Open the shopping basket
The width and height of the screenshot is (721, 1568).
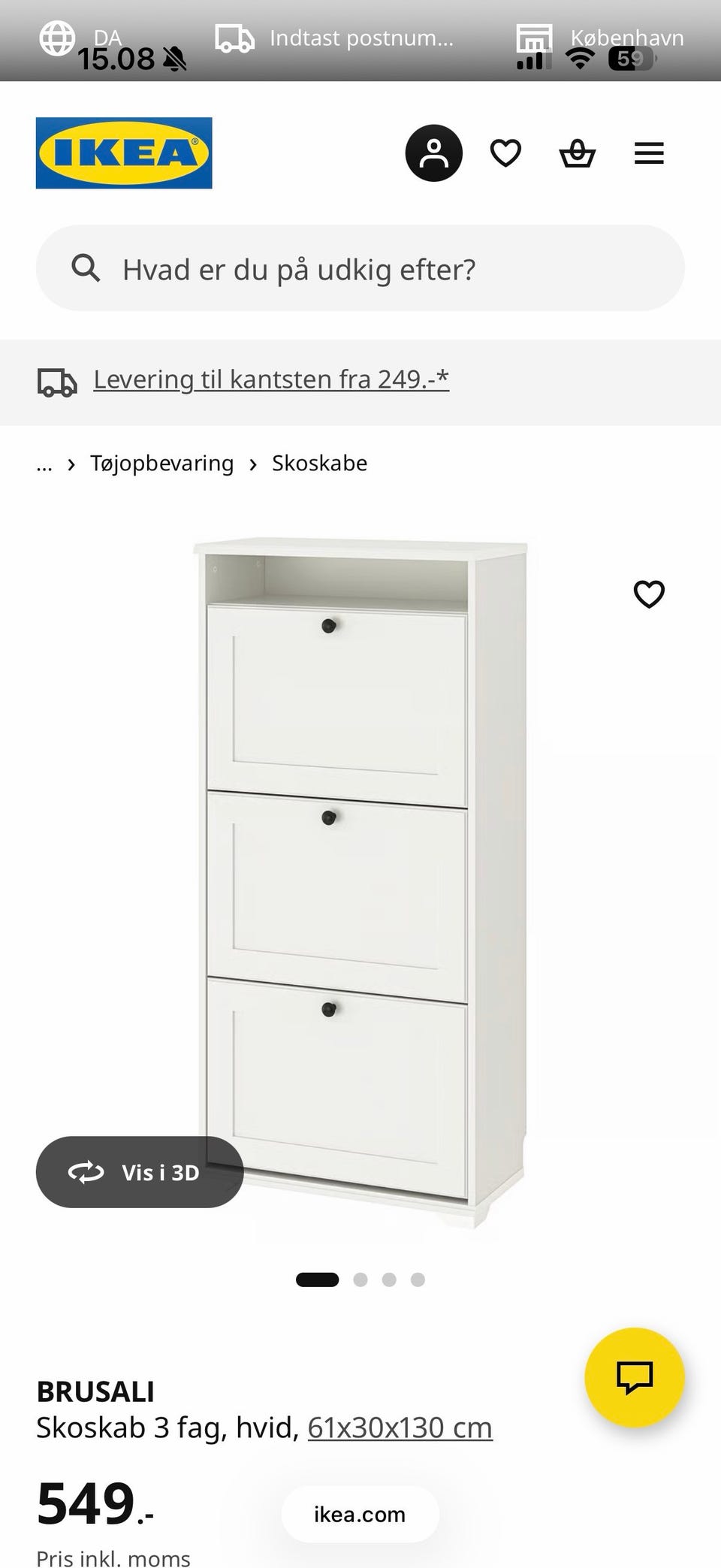point(576,153)
